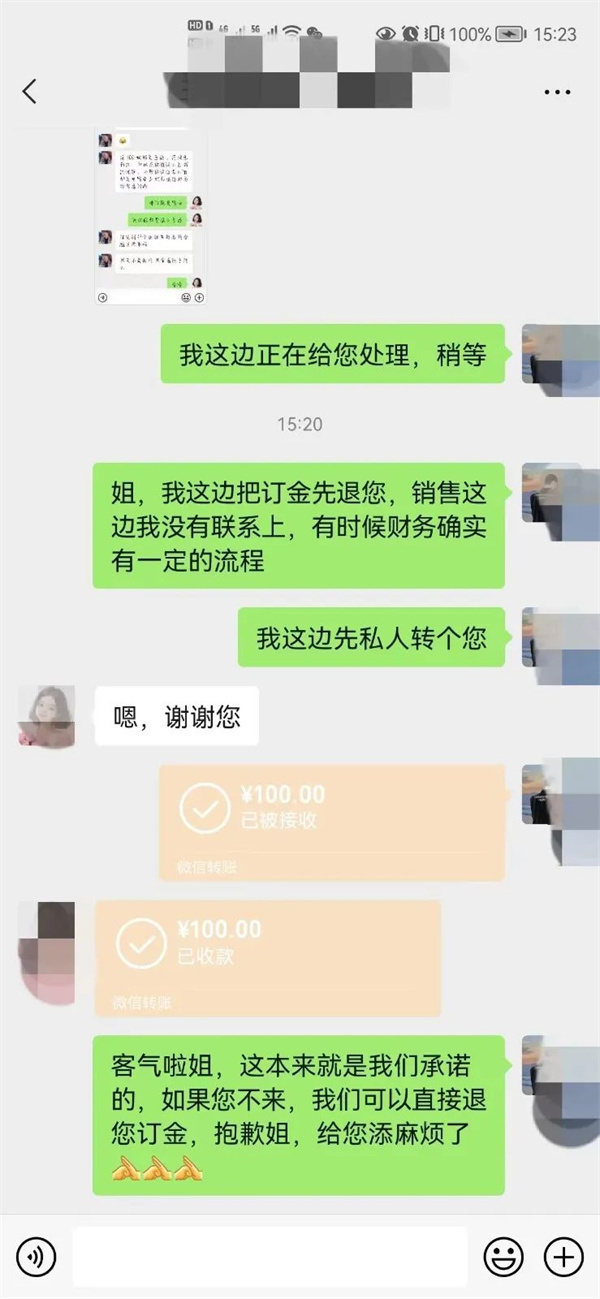Open the plus attachments menu

(563, 1255)
